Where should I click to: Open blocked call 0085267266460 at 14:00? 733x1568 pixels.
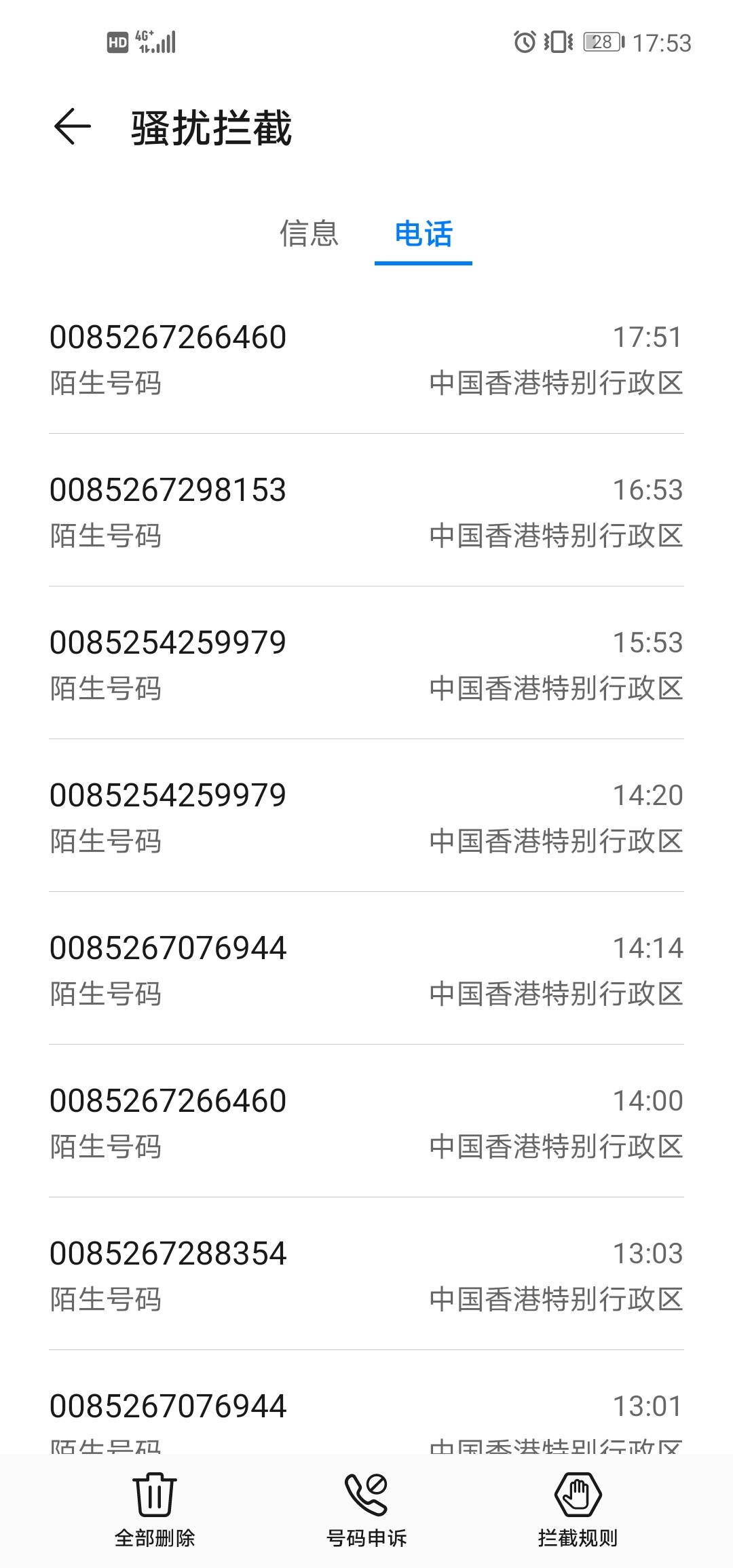(366, 1121)
